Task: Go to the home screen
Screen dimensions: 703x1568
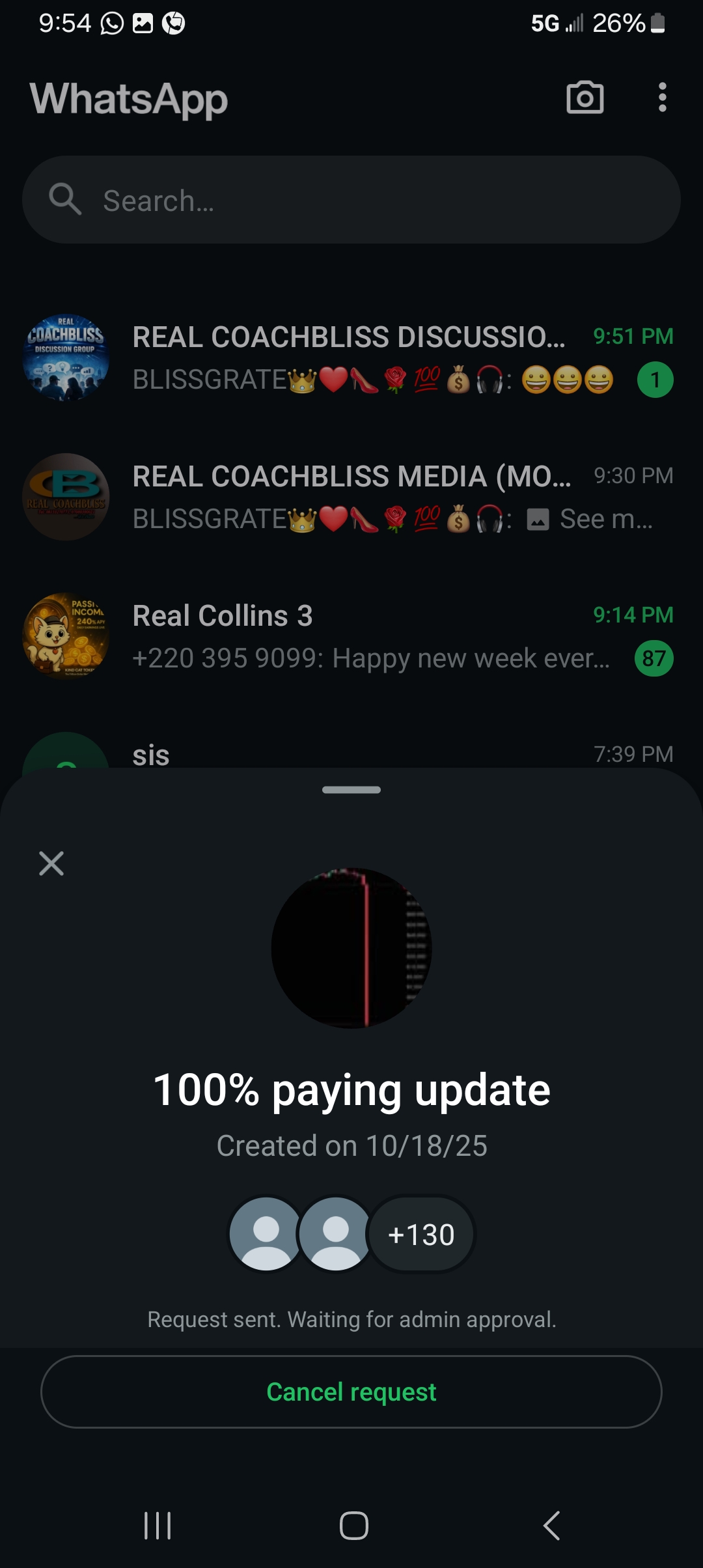Action: 353,1526
